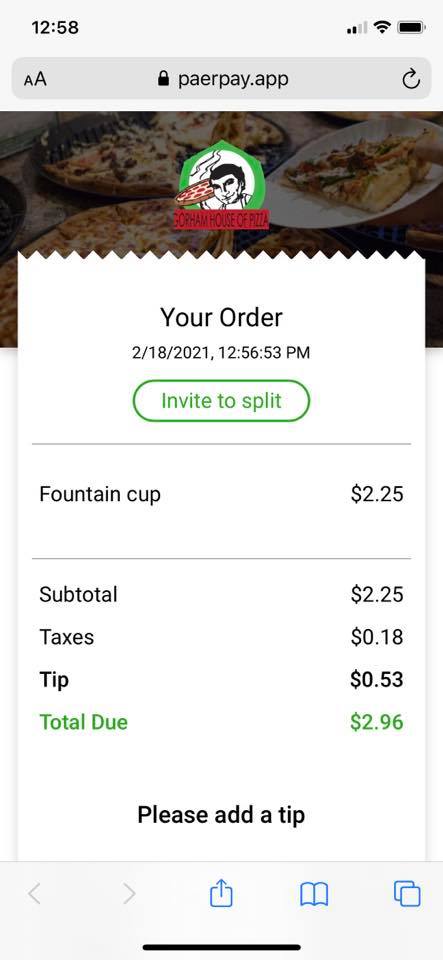Tap the paerpay.app address bar
This screenshot has height=960, width=443.
tap(222, 78)
